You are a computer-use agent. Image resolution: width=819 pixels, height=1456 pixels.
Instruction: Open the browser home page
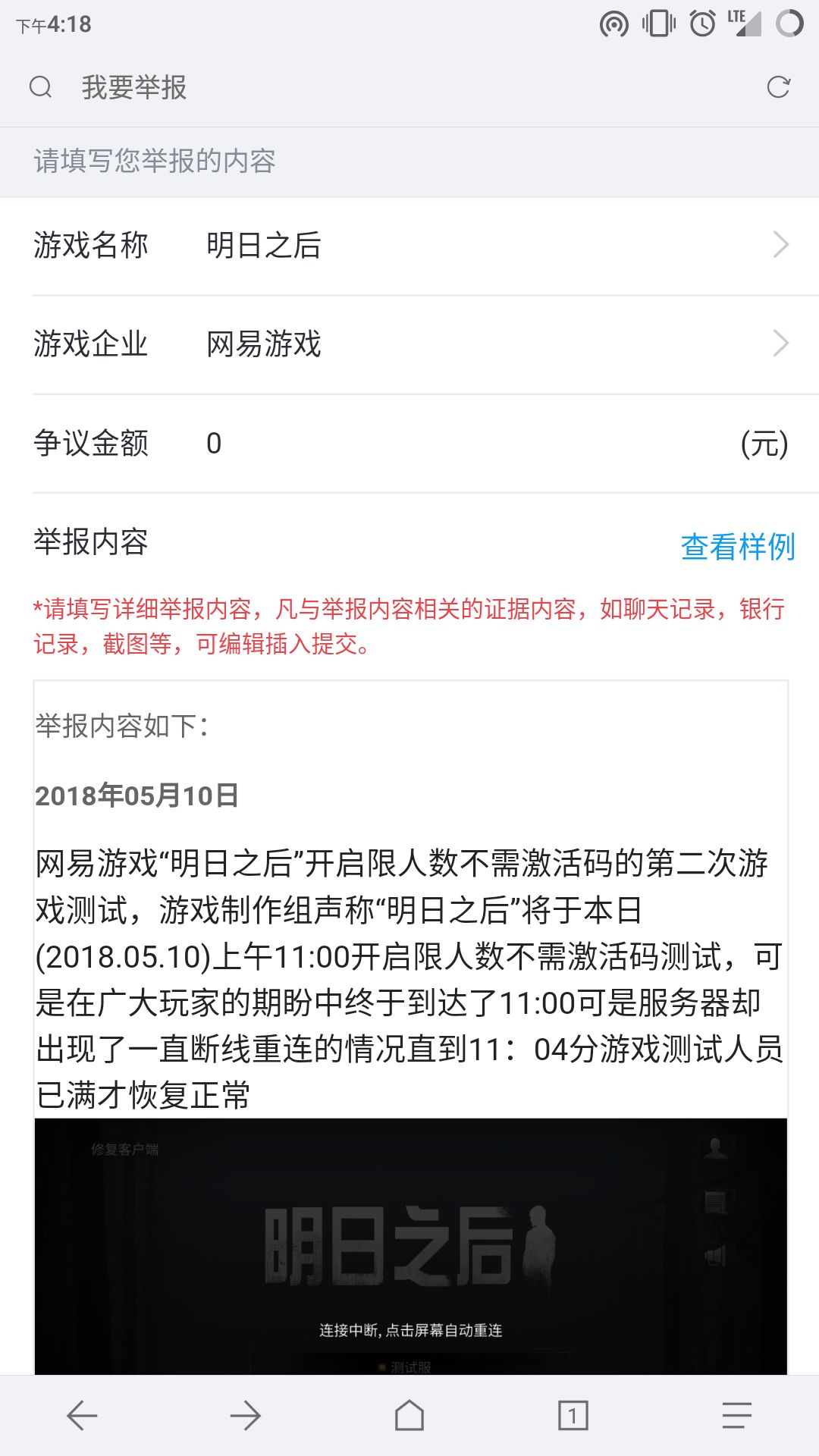tap(409, 1415)
